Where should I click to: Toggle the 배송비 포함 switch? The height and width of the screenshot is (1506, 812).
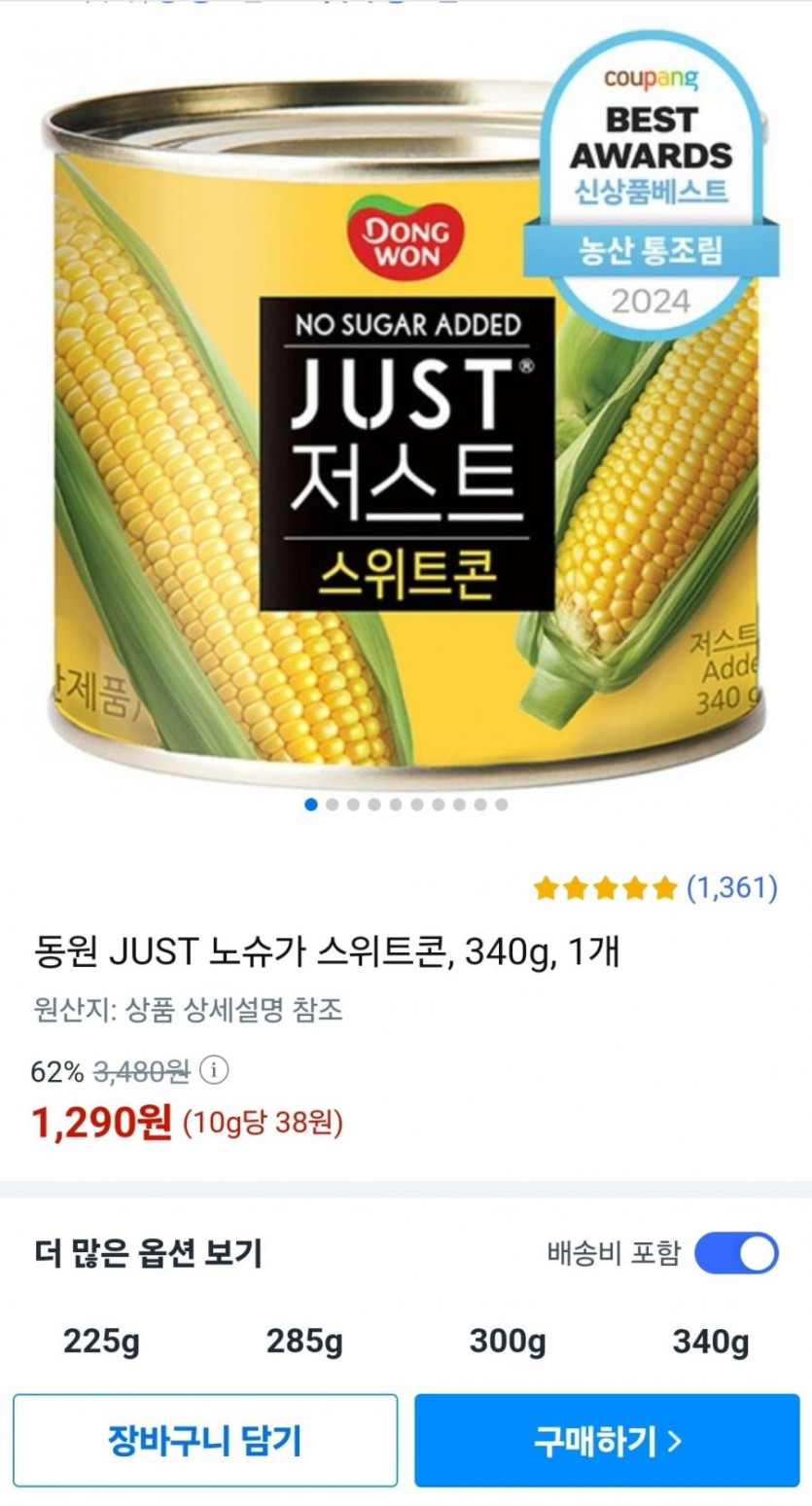736,1253
